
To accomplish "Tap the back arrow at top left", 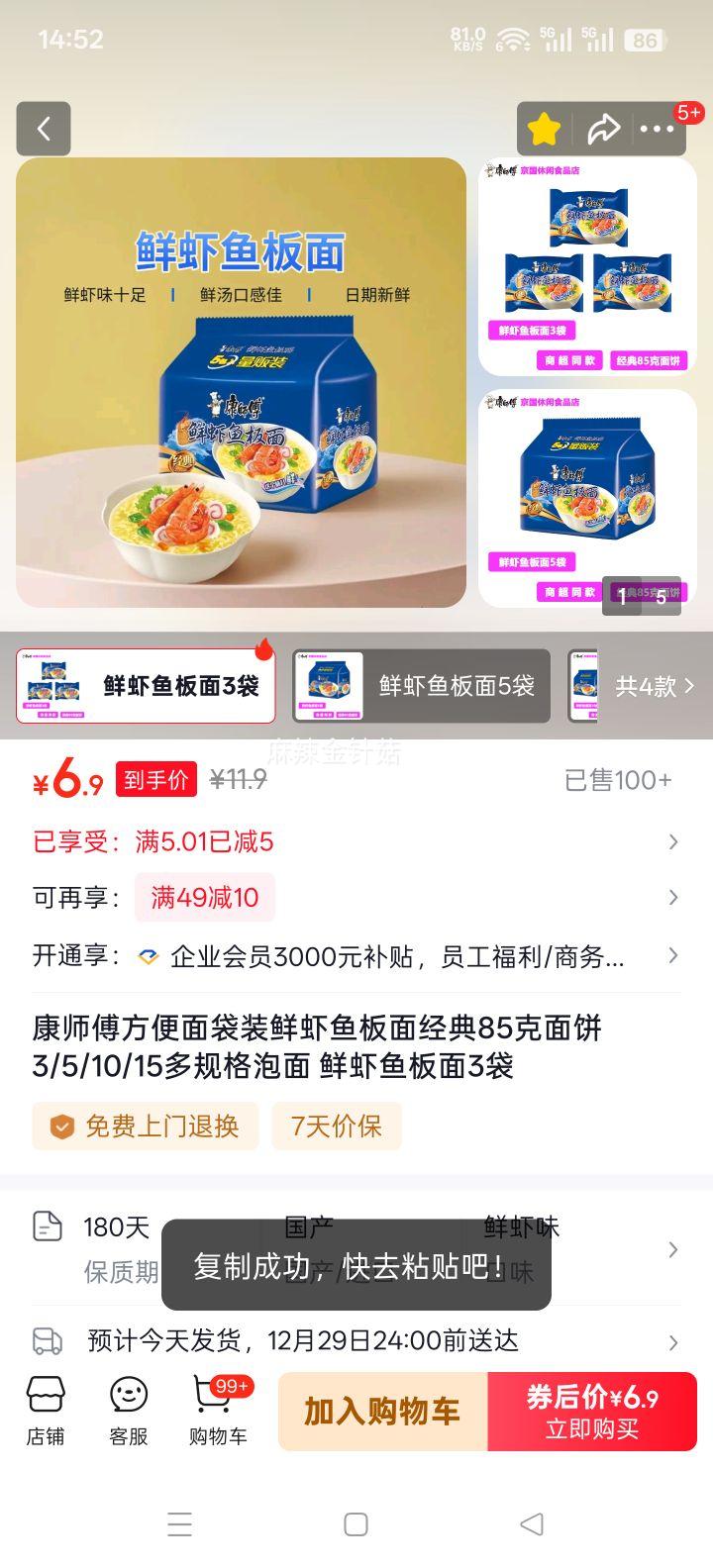I will [44, 129].
